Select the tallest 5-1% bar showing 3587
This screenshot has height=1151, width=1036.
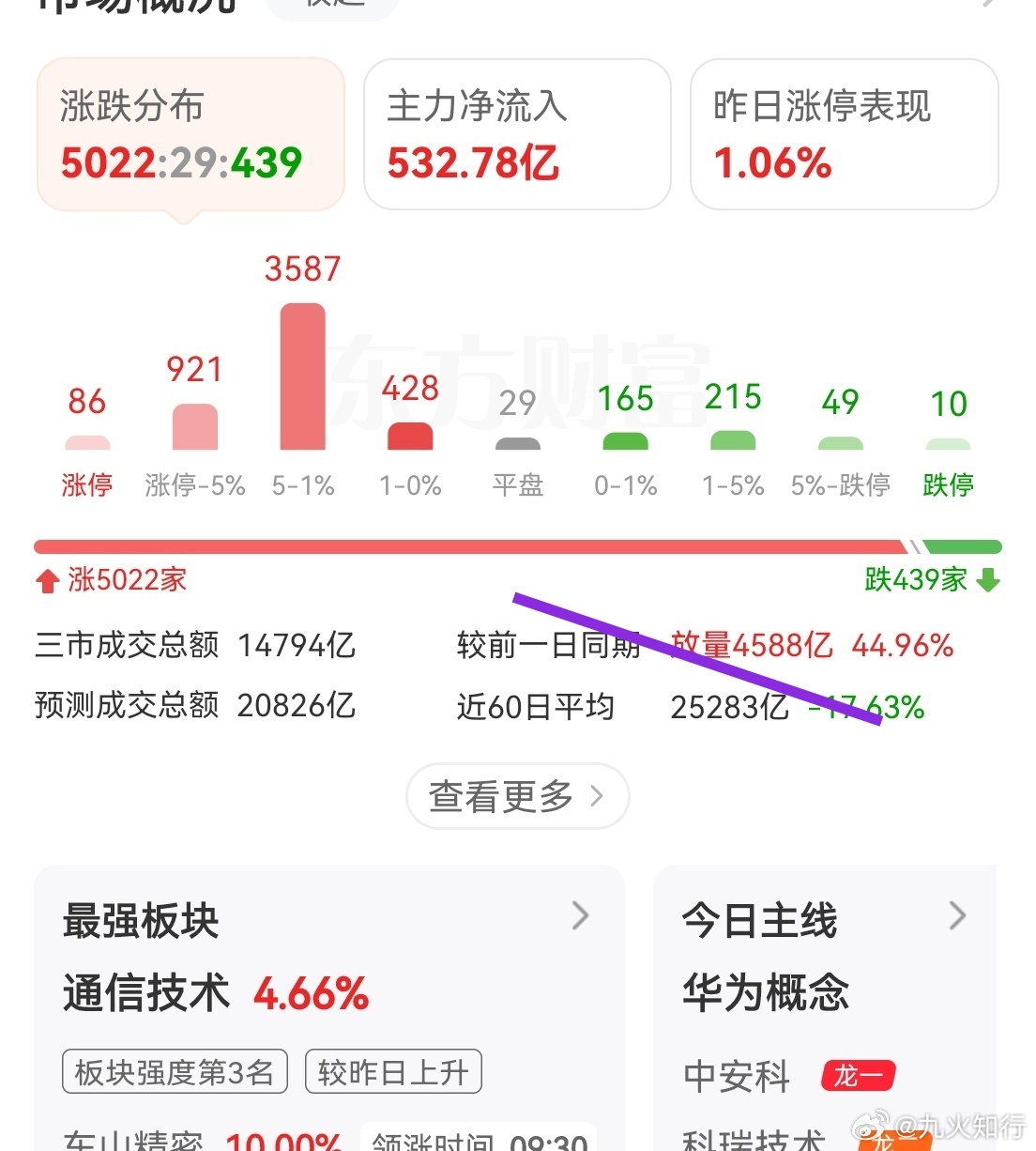(302, 376)
